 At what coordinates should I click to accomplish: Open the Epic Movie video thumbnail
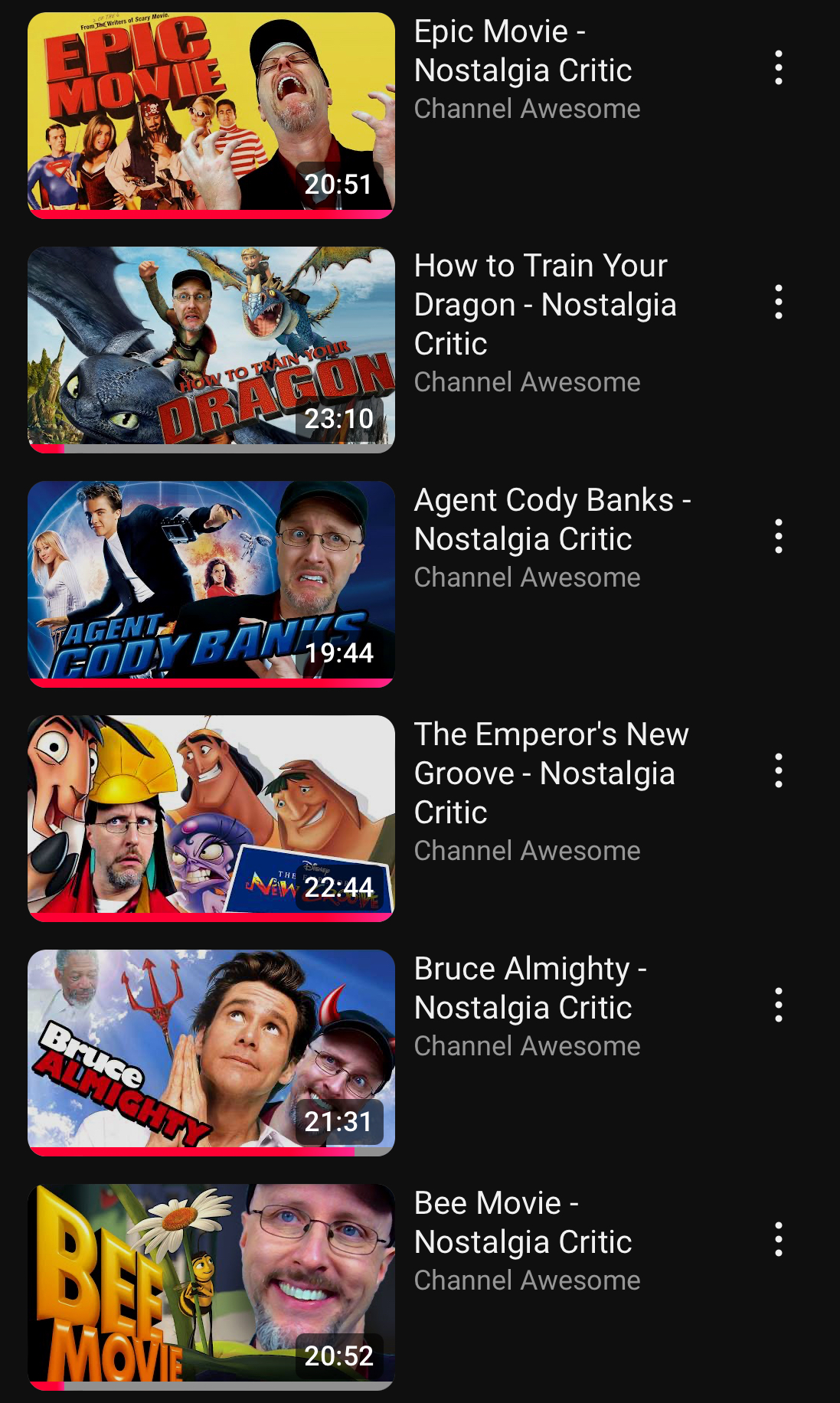[x=211, y=115]
